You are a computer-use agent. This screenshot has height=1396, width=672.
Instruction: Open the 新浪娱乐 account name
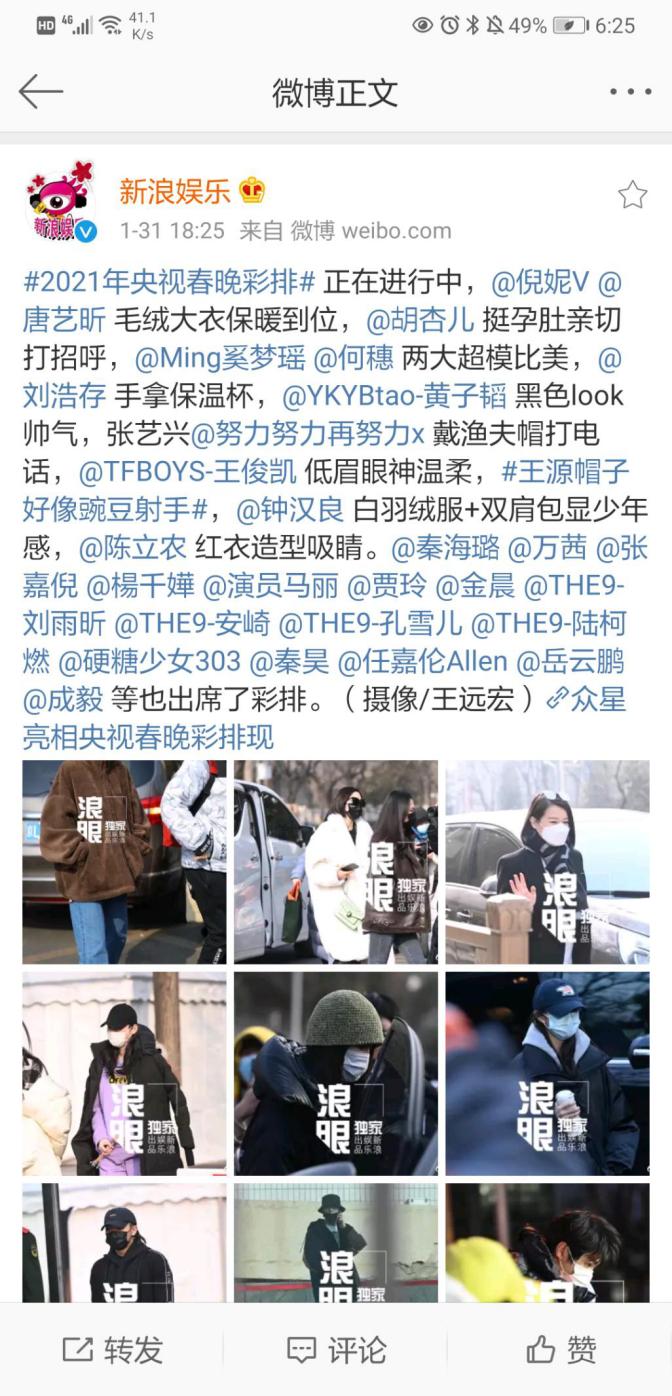click(x=175, y=190)
